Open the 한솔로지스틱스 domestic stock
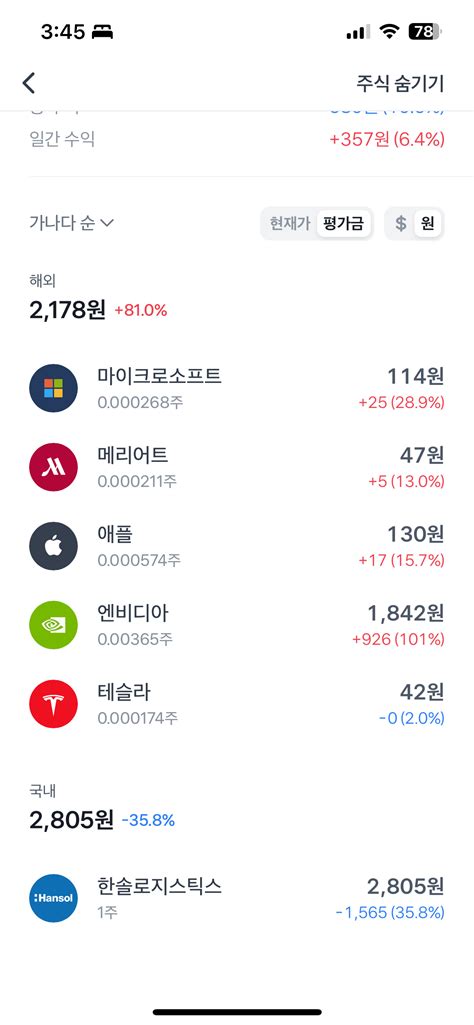Screen dimensions: 474x1025 (x=237, y=898)
